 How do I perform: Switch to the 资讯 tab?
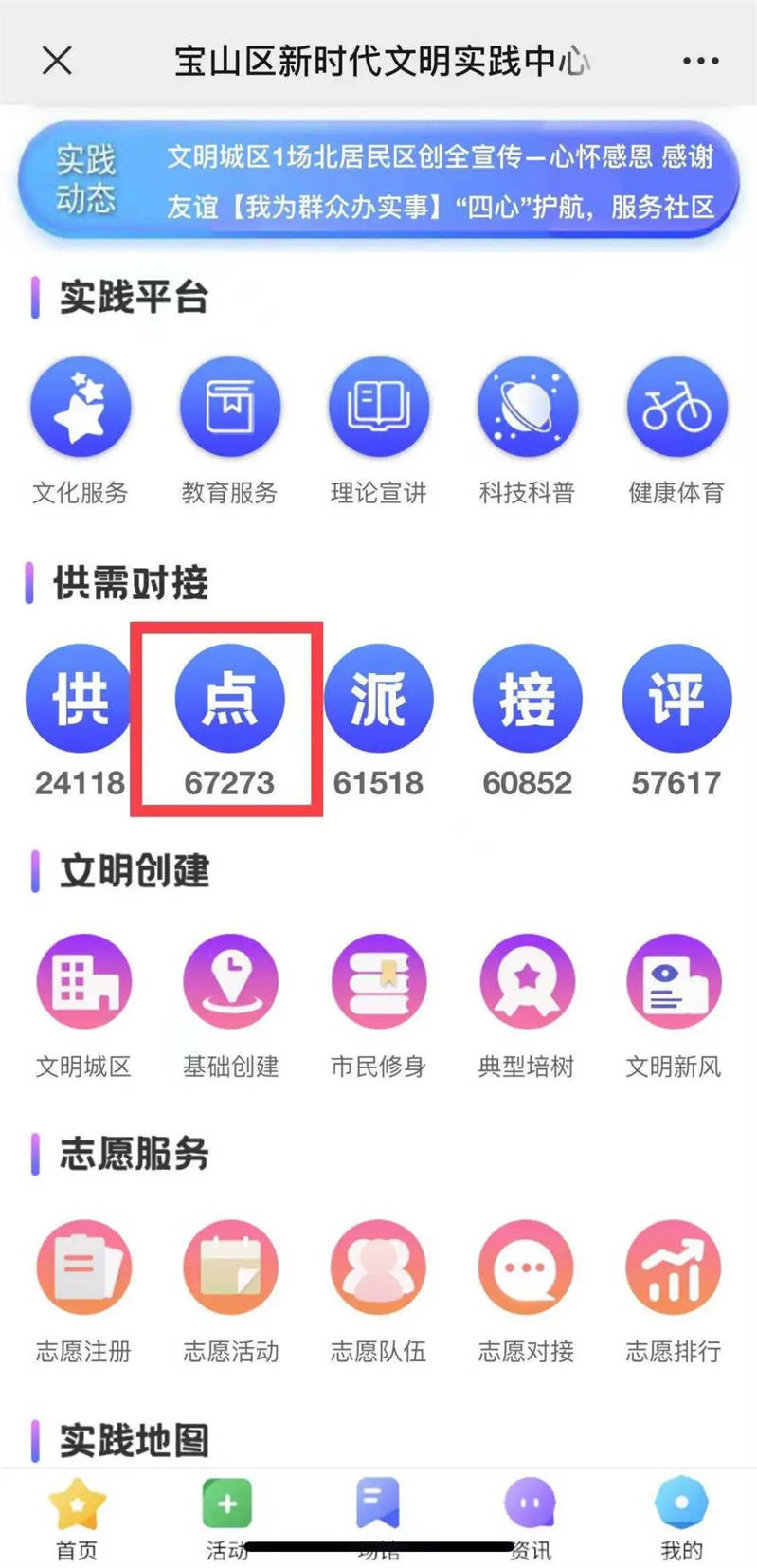pyautogui.click(x=530, y=1517)
